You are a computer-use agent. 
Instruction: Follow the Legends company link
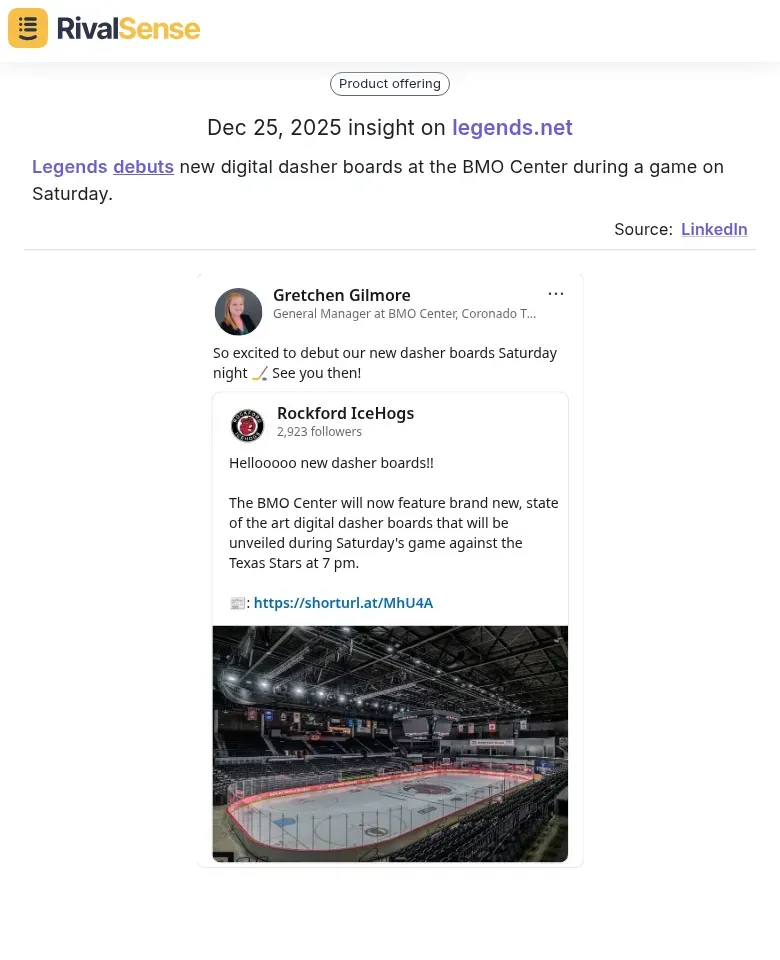(x=69, y=166)
